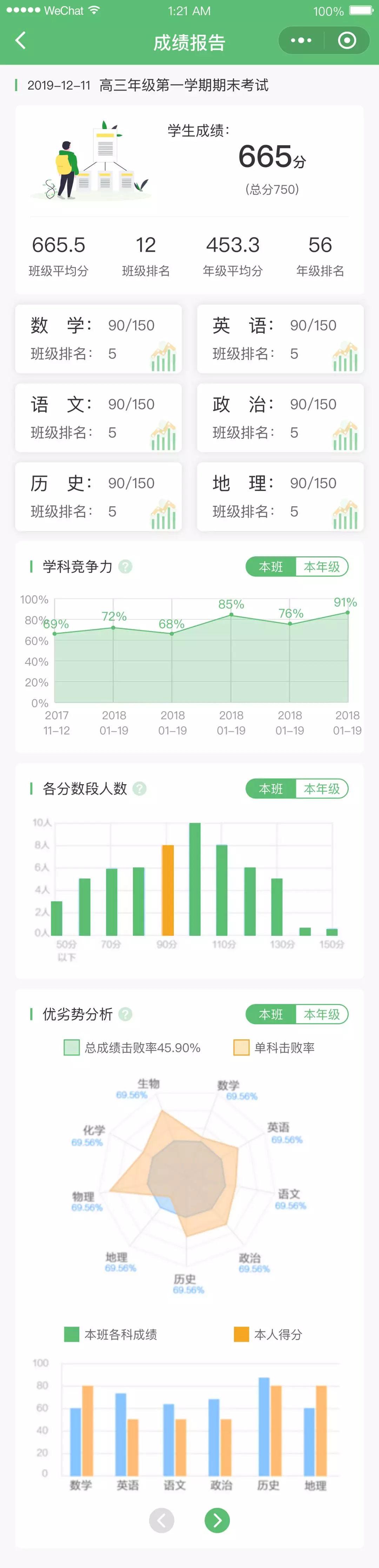Open the 英语 score card
Viewport: 379px width, 1568px height.
click(280, 339)
